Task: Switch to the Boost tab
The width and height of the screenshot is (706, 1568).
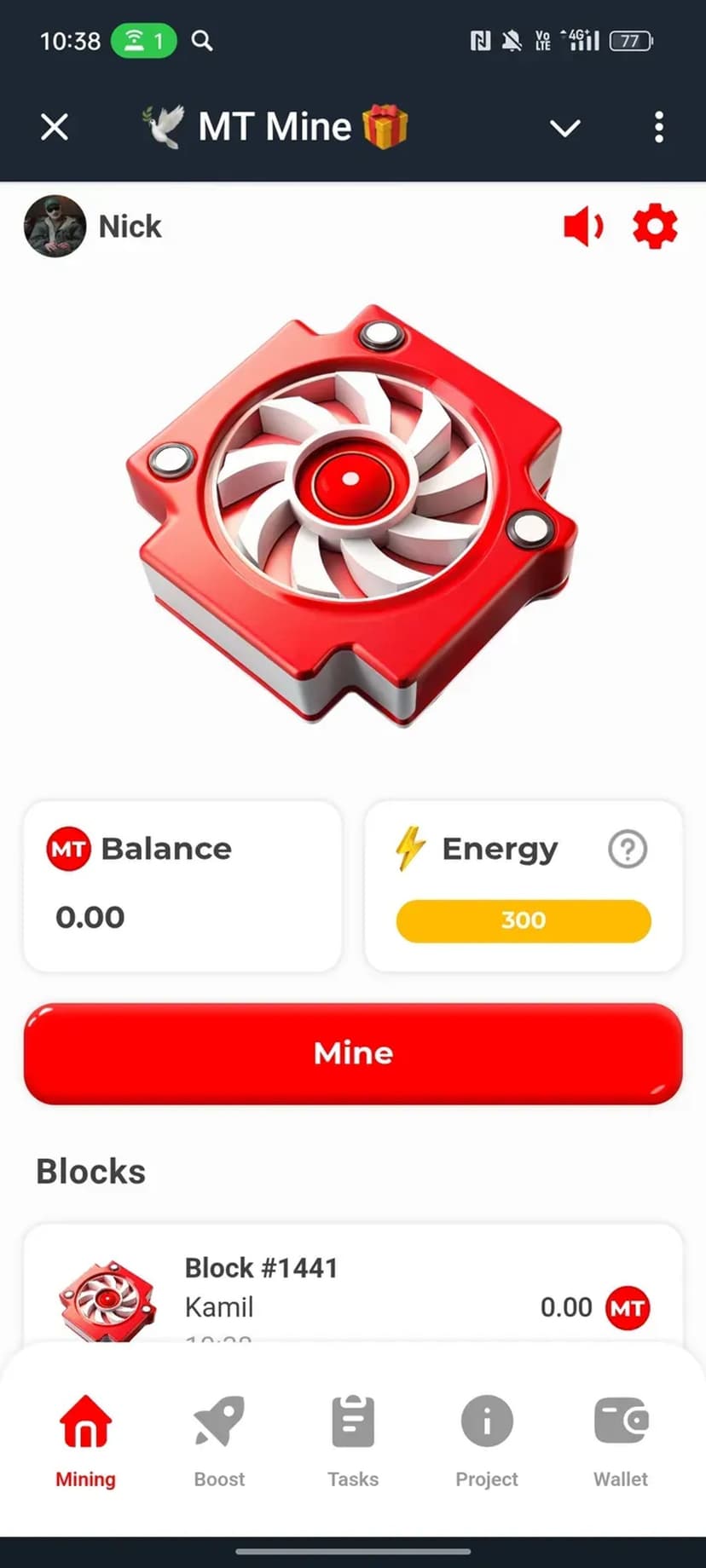Action: coord(219,1440)
